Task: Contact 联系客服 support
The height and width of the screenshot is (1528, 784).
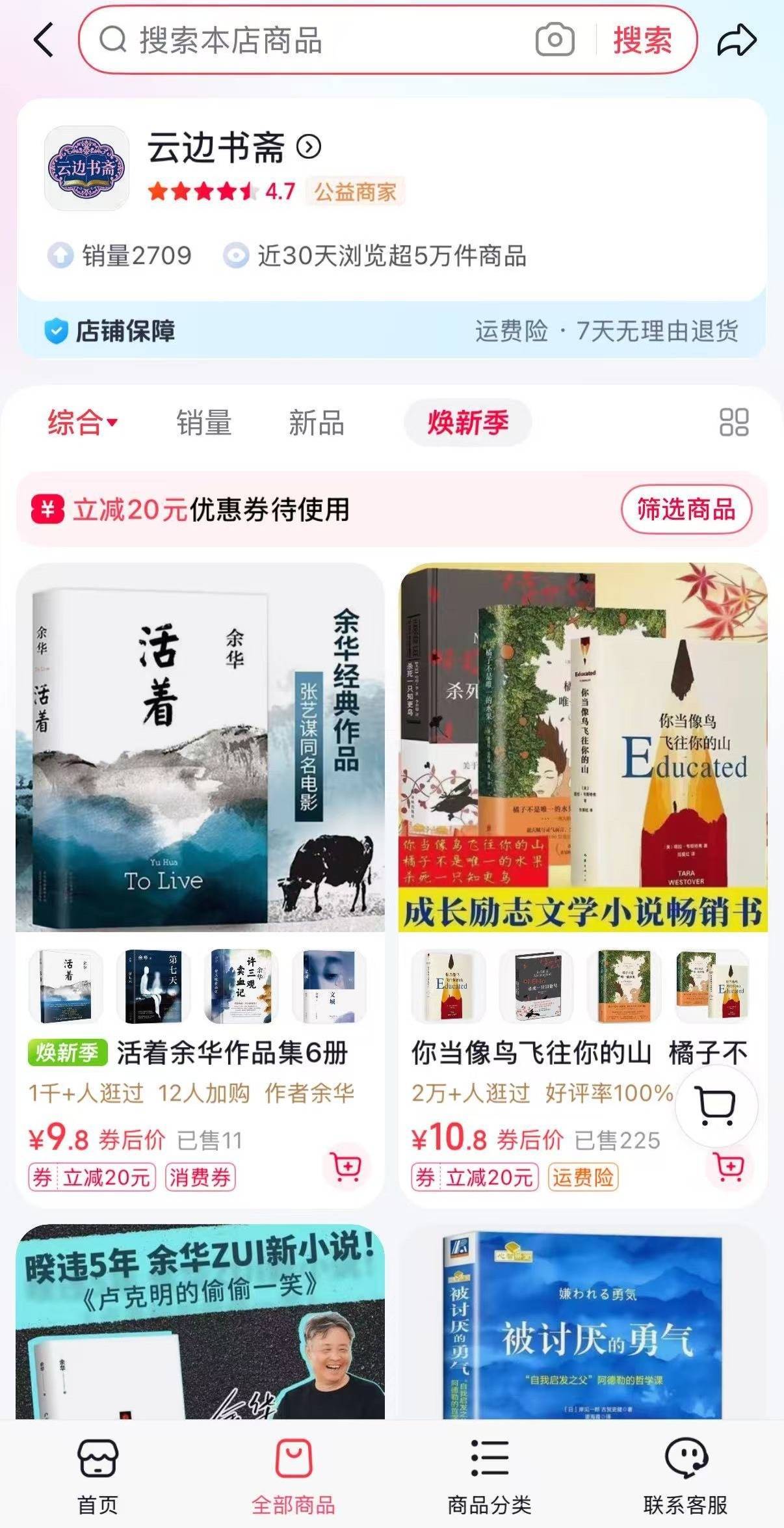Action: pyautogui.click(x=685, y=1474)
